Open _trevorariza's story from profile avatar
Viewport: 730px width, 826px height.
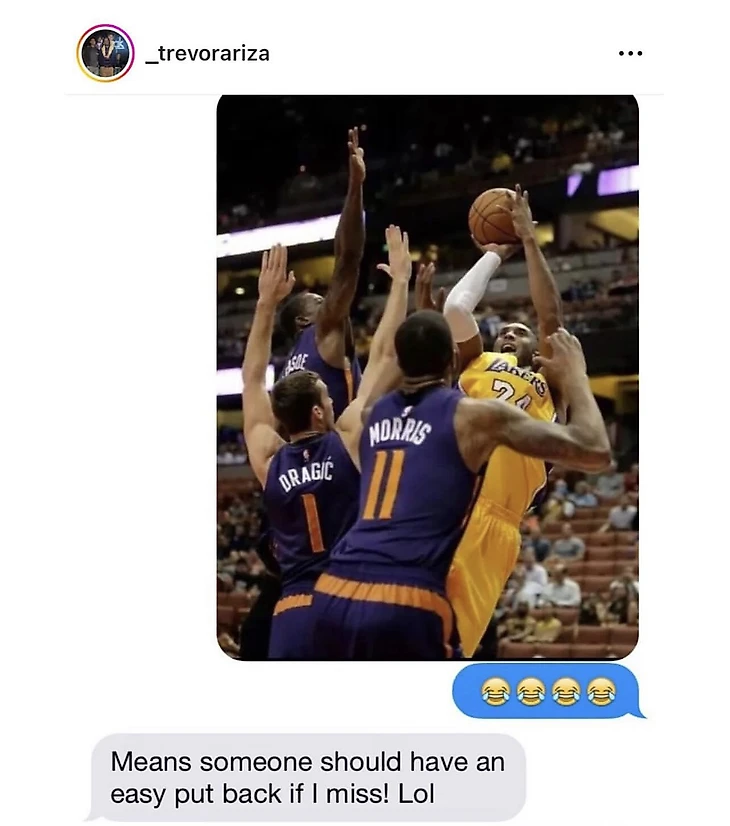click(105, 53)
